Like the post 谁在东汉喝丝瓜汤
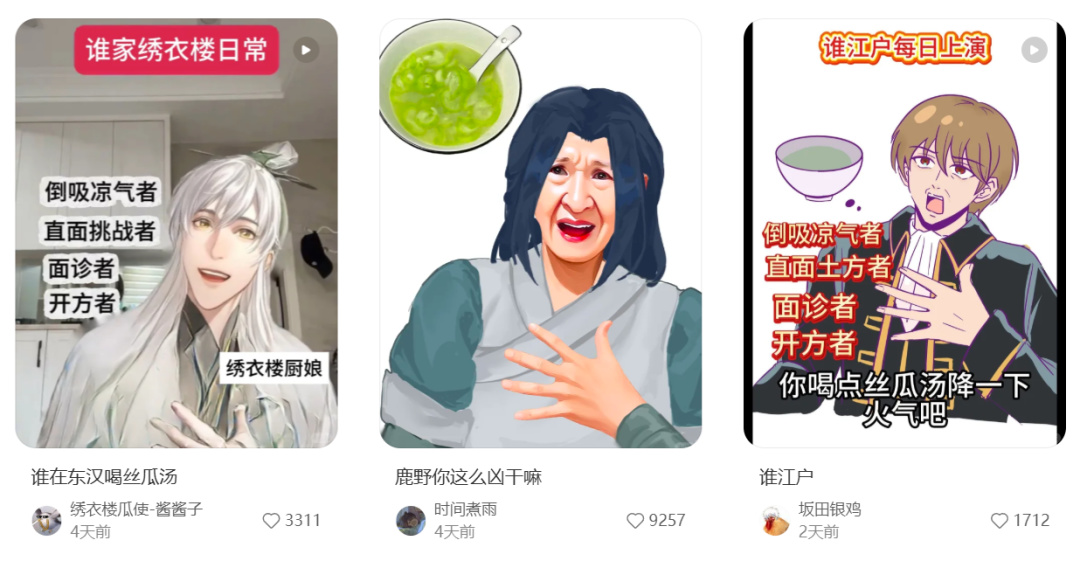 [271, 520]
